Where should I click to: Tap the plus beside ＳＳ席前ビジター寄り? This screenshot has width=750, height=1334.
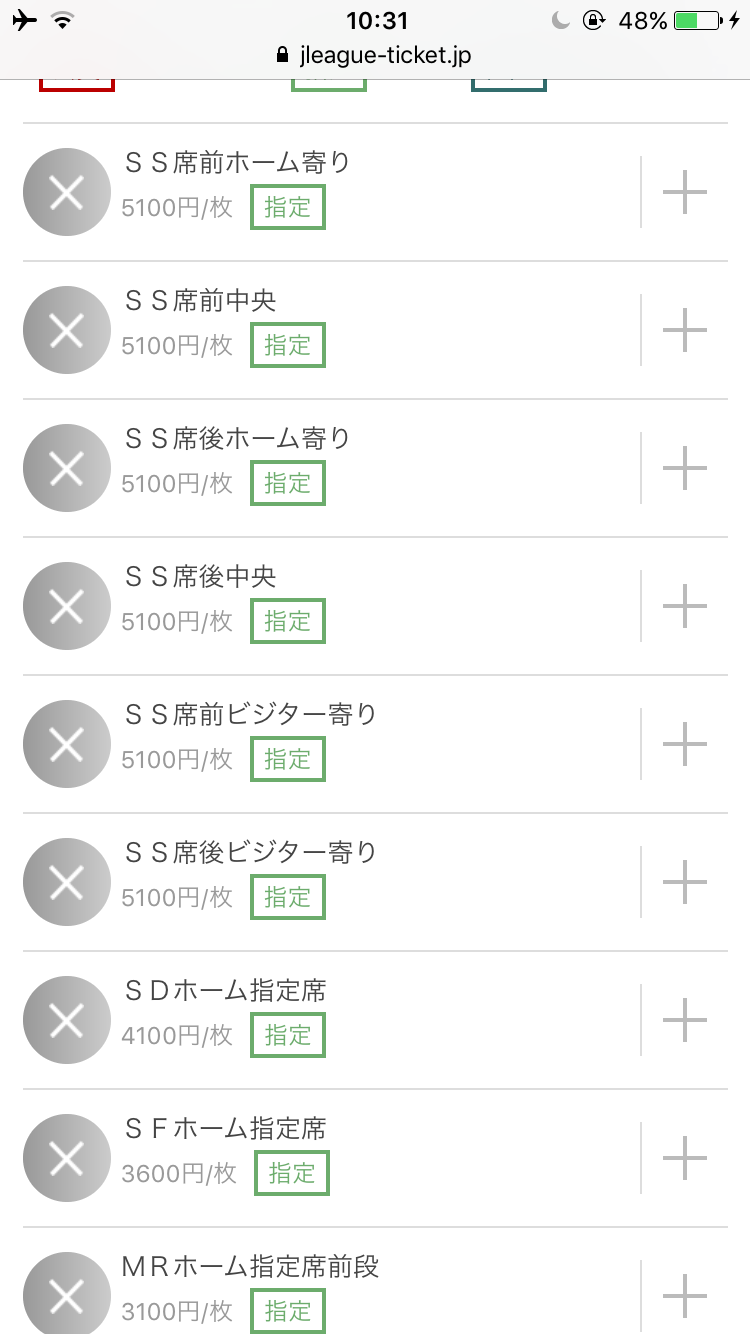click(685, 744)
